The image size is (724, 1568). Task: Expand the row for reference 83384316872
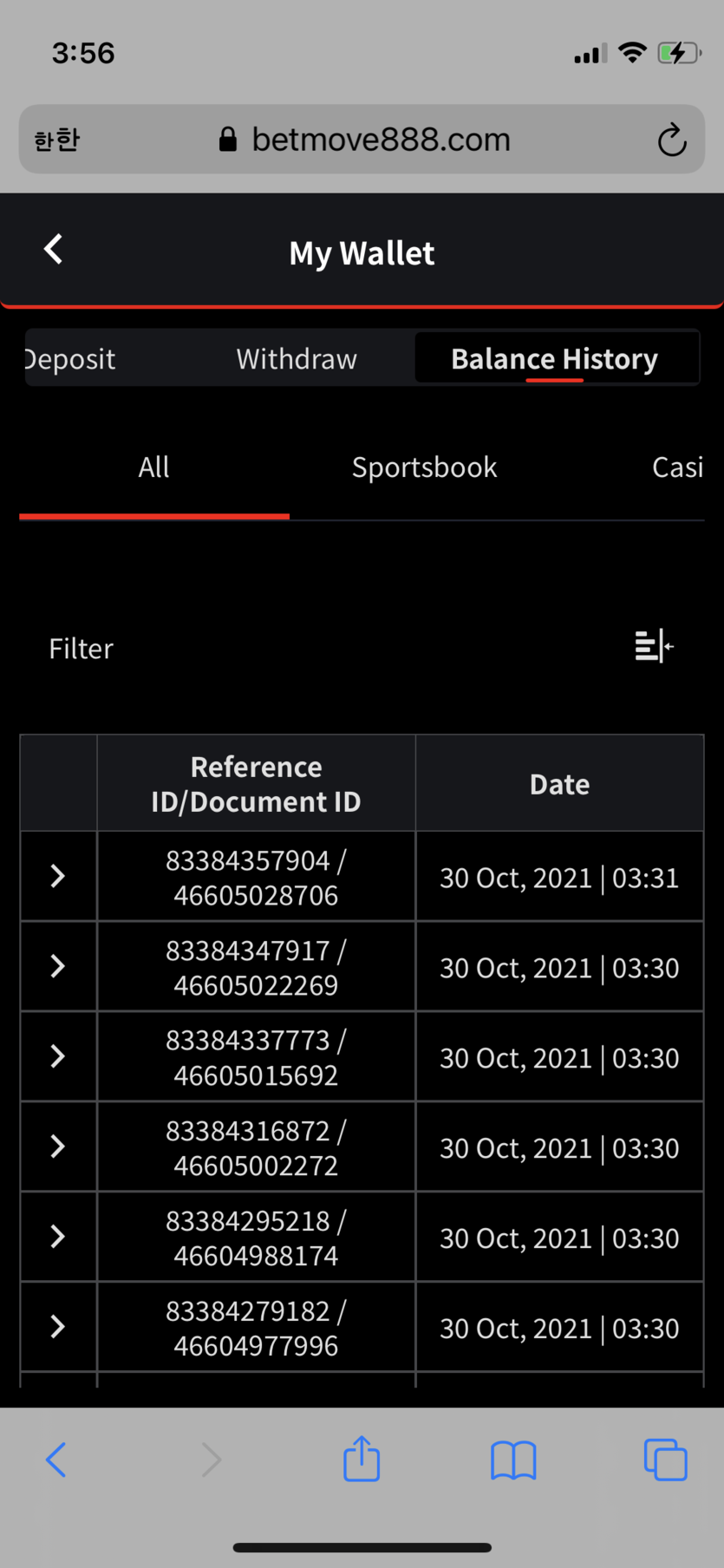point(58,1147)
